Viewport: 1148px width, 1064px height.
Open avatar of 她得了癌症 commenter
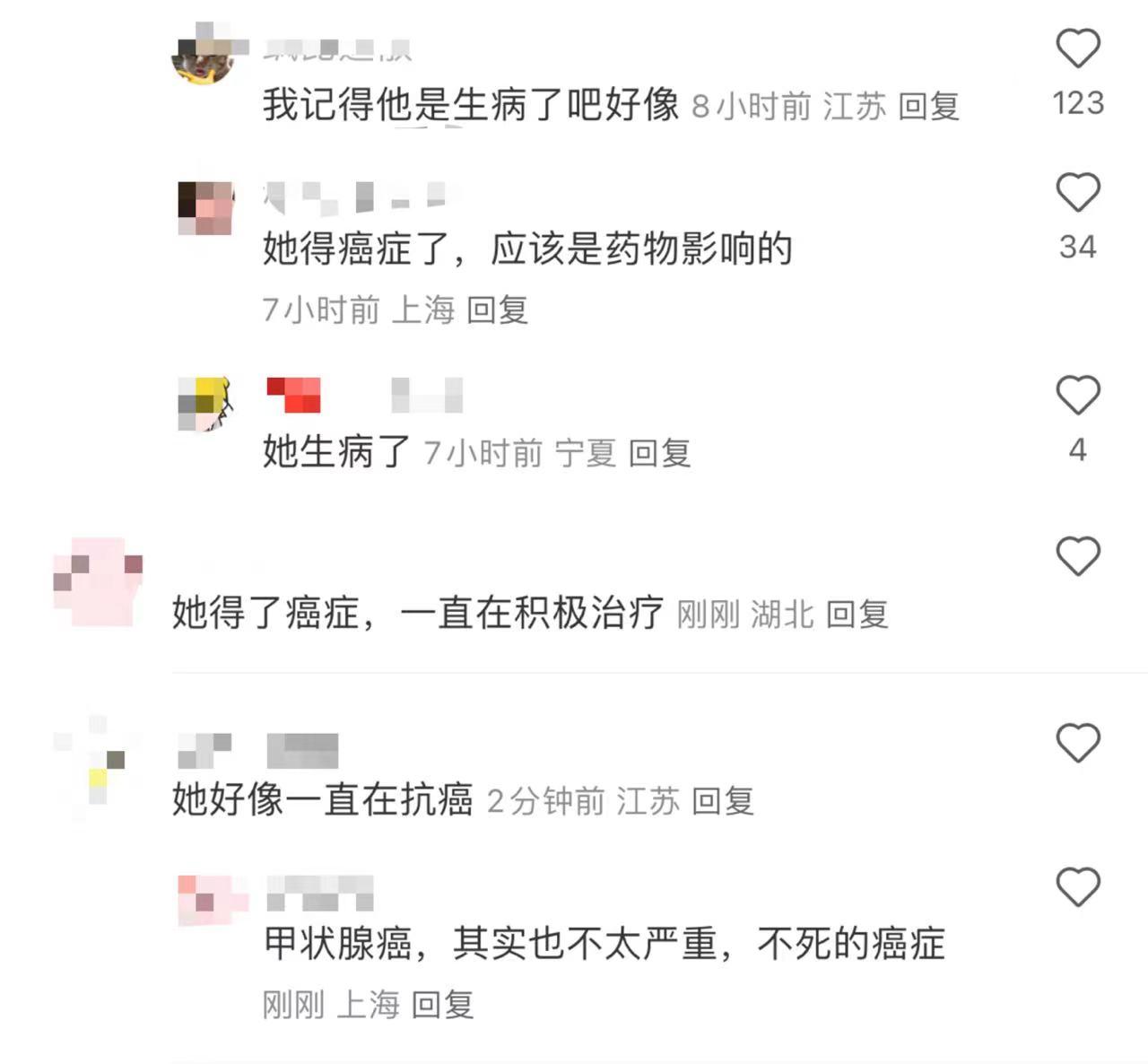coord(99,581)
